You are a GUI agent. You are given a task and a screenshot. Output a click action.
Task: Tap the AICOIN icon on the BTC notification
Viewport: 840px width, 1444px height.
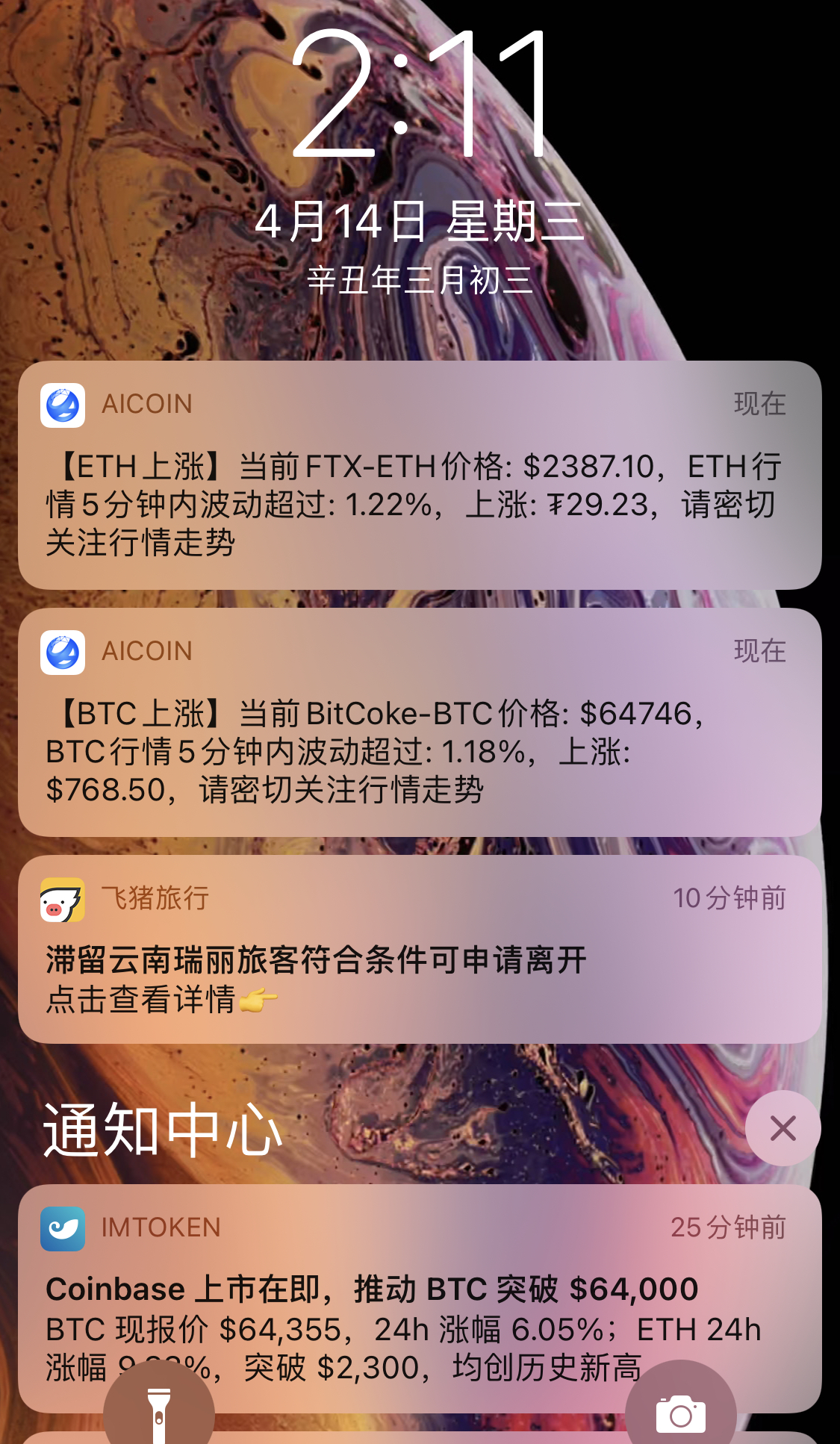[x=63, y=651]
